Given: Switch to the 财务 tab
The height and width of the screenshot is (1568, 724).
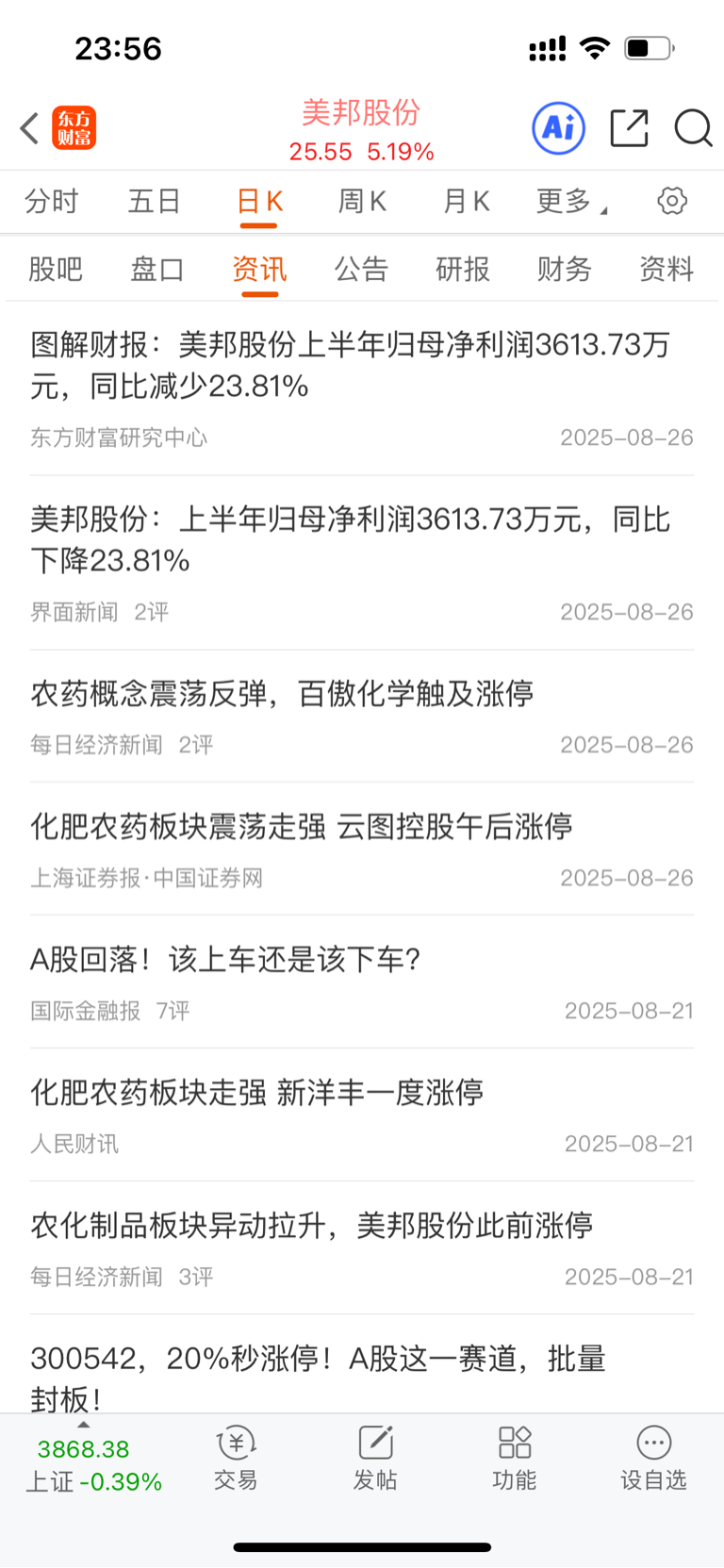Looking at the screenshot, I should coord(565,270).
